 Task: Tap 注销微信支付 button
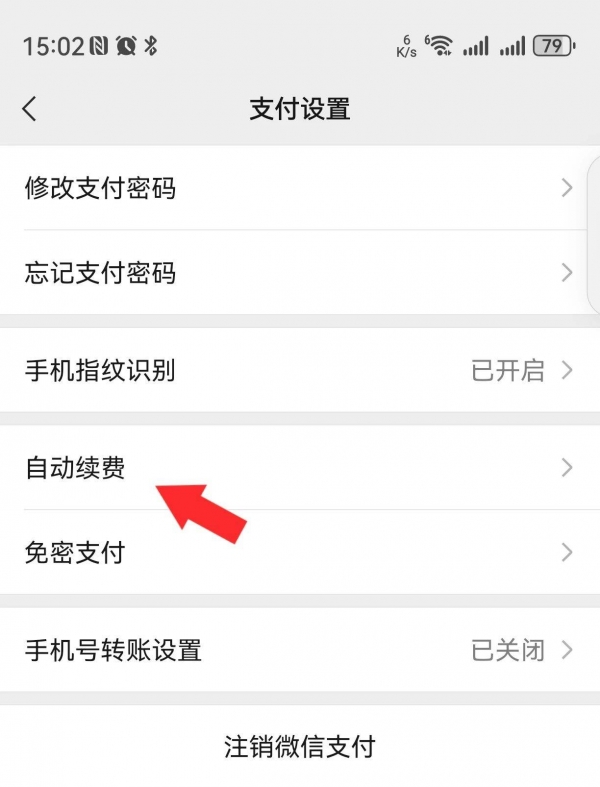click(299, 746)
